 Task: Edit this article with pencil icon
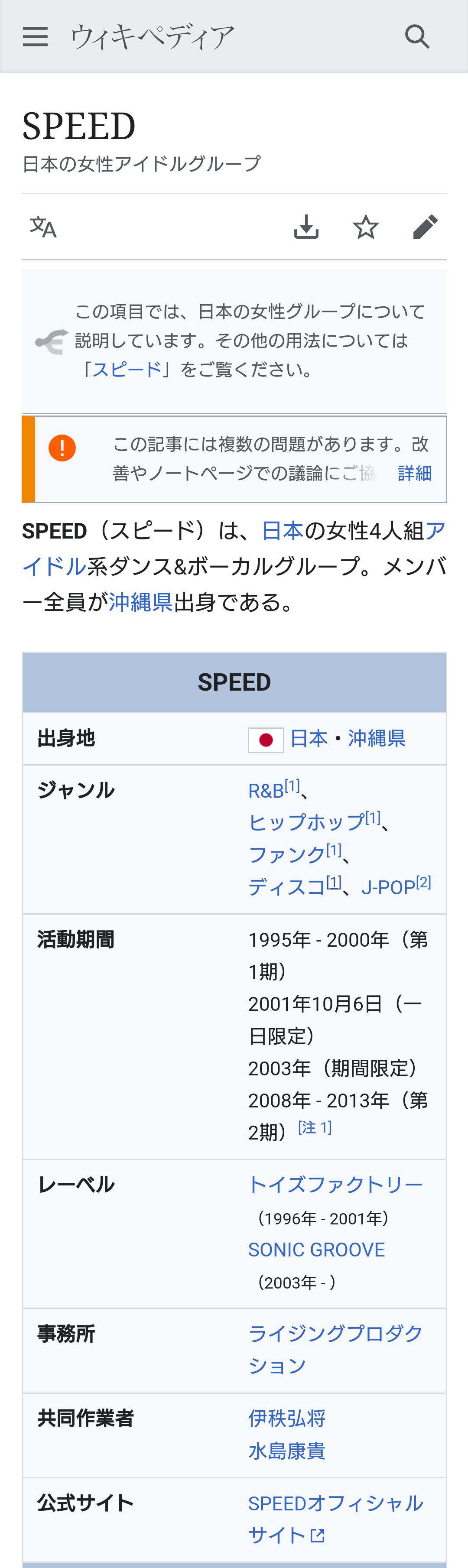click(x=425, y=227)
